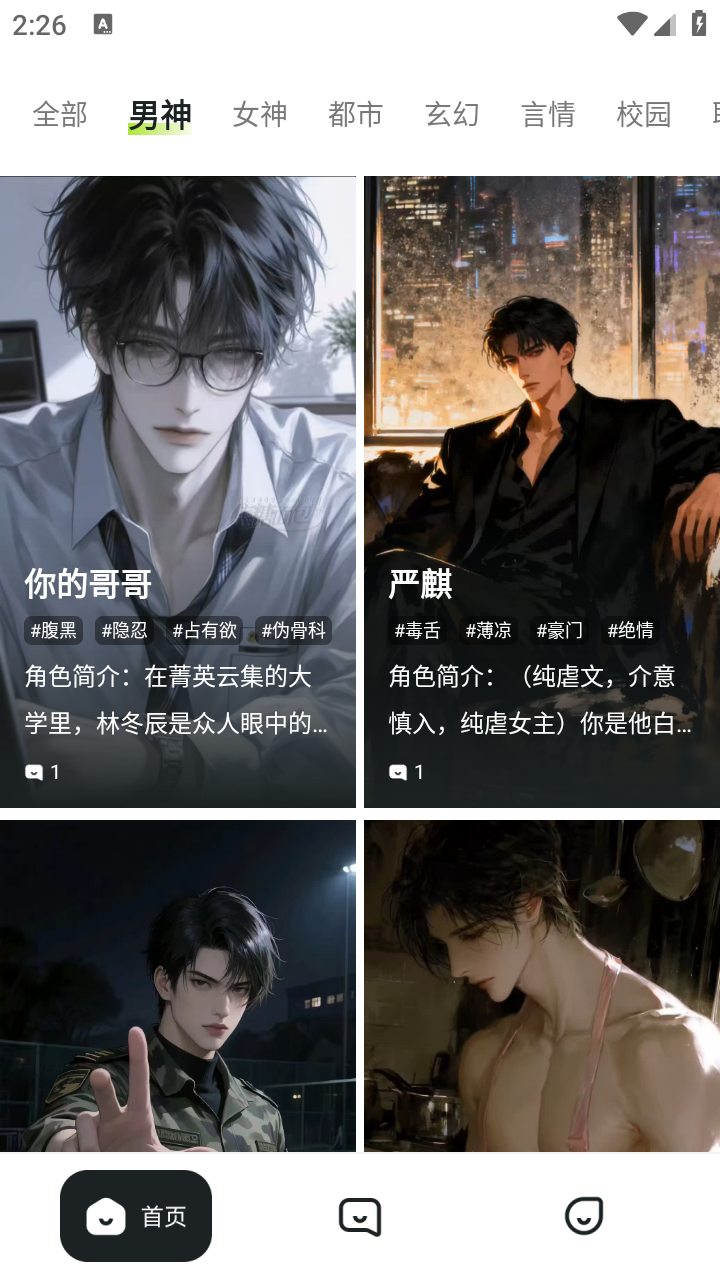
Task: Open the messages tab in bottom bar
Action: [360, 1216]
